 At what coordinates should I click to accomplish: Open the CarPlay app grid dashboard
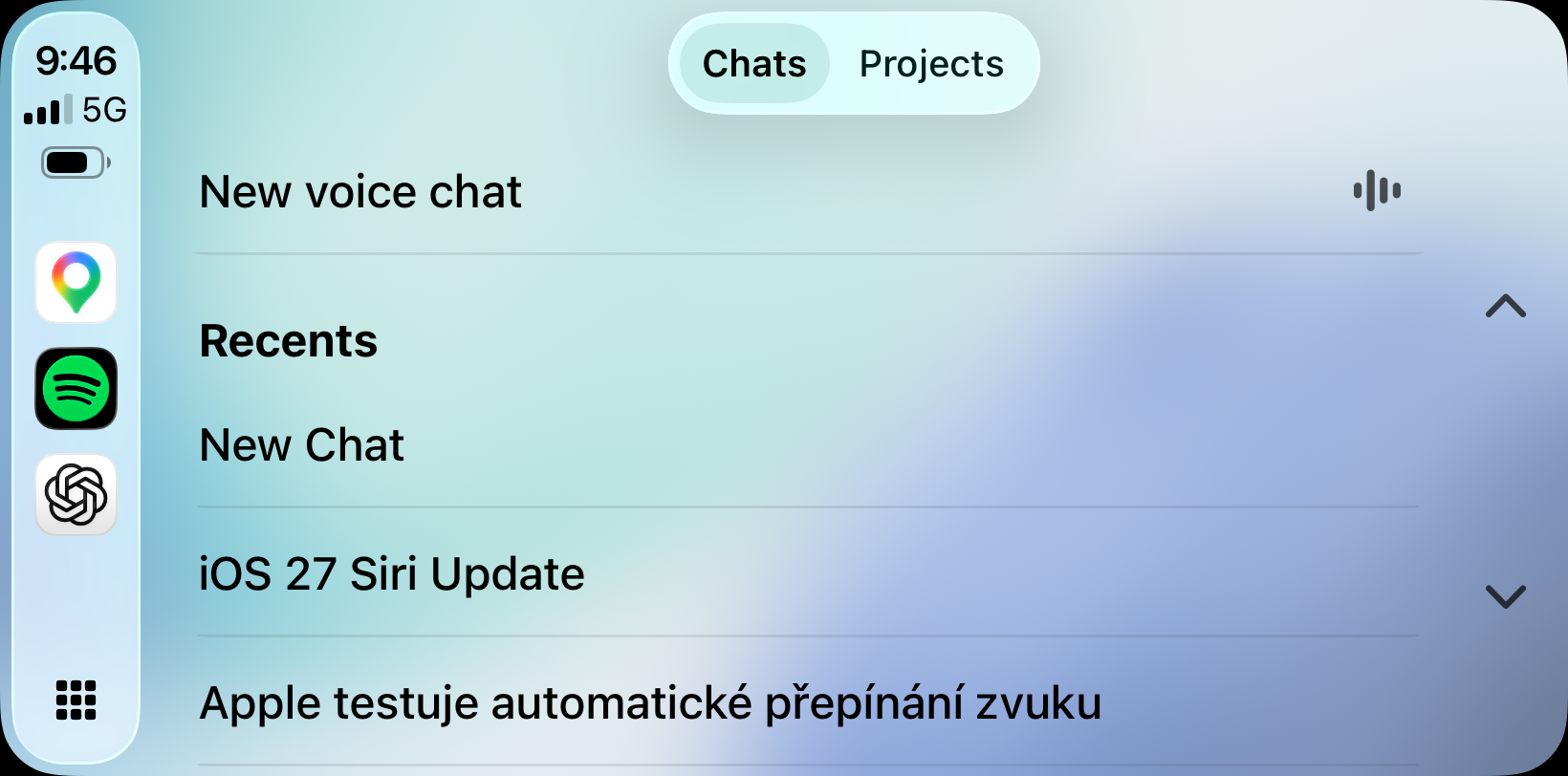click(x=76, y=701)
